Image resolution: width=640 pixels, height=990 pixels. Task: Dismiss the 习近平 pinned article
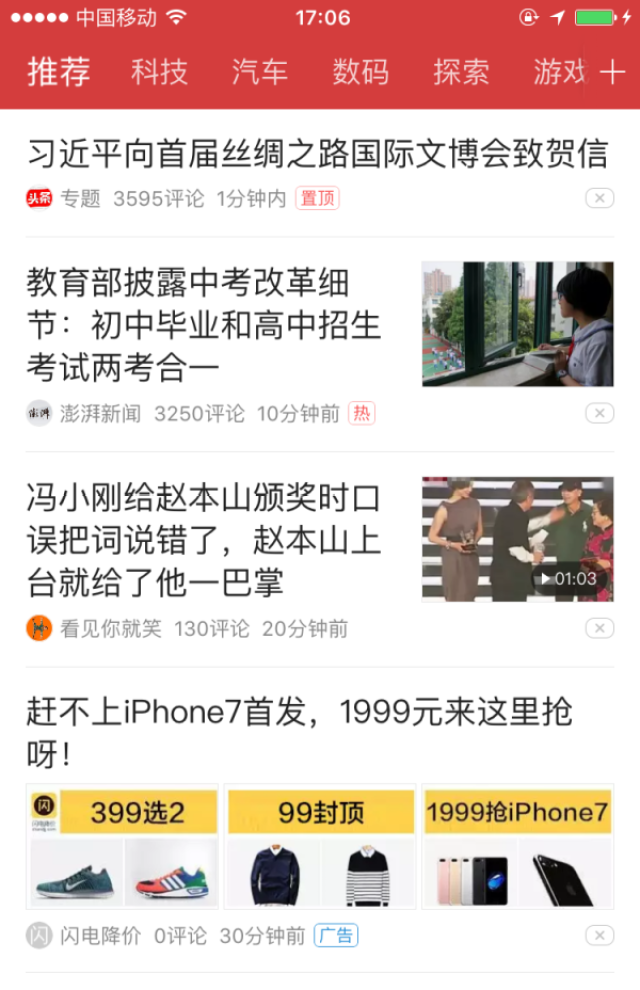pos(599,199)
